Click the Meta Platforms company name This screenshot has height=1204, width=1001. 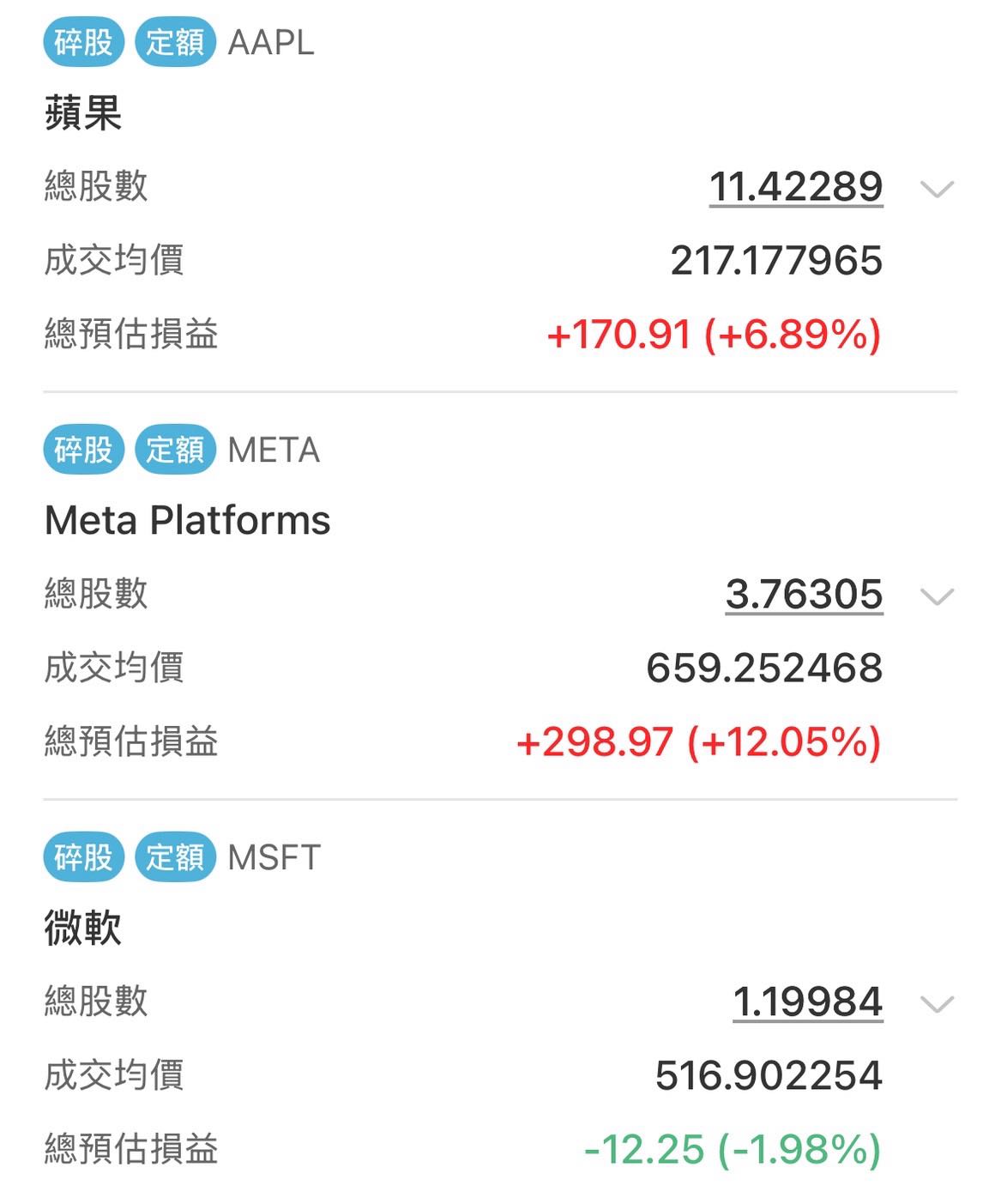186,519
